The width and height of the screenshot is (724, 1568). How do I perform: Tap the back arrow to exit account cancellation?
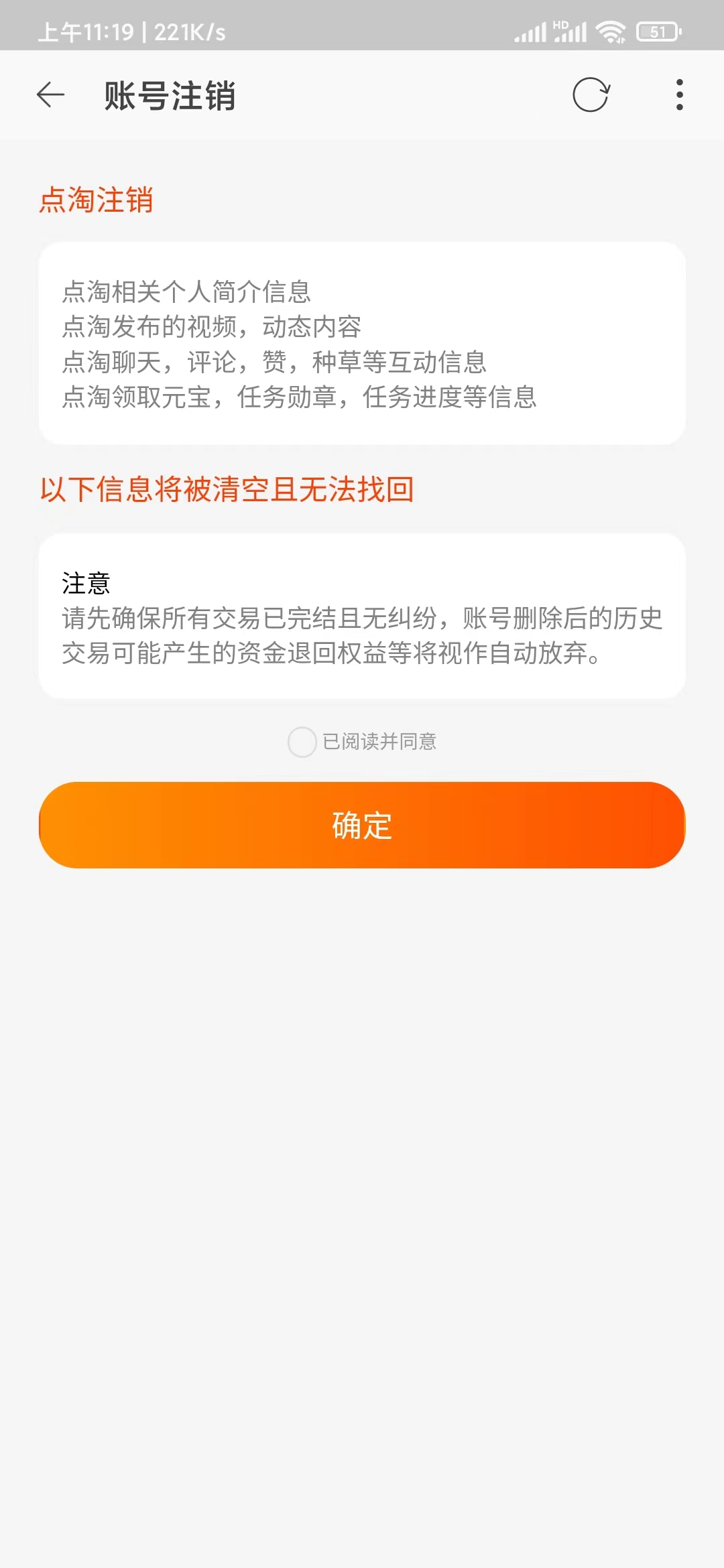tap(49, 95)
